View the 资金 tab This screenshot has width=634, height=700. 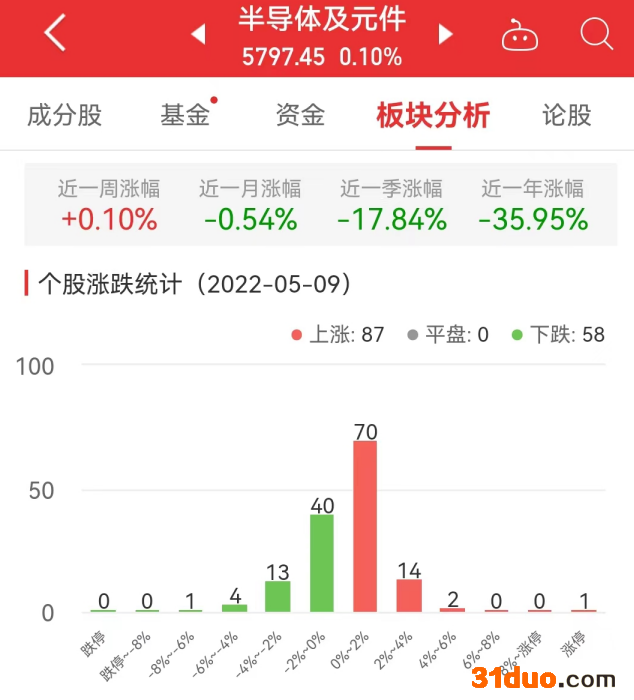pos(300,115)
